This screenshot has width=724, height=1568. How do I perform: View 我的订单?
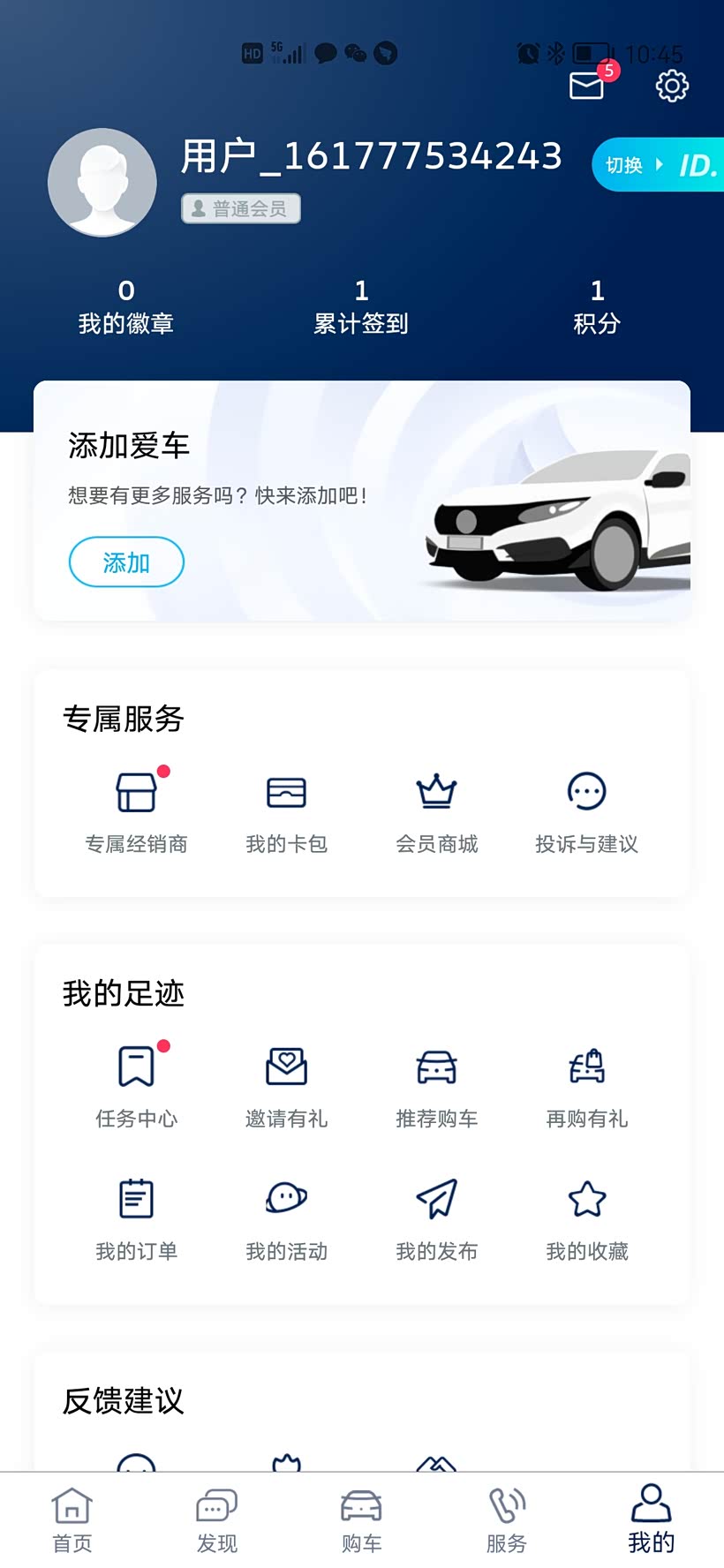click(x=137, y=1217)
